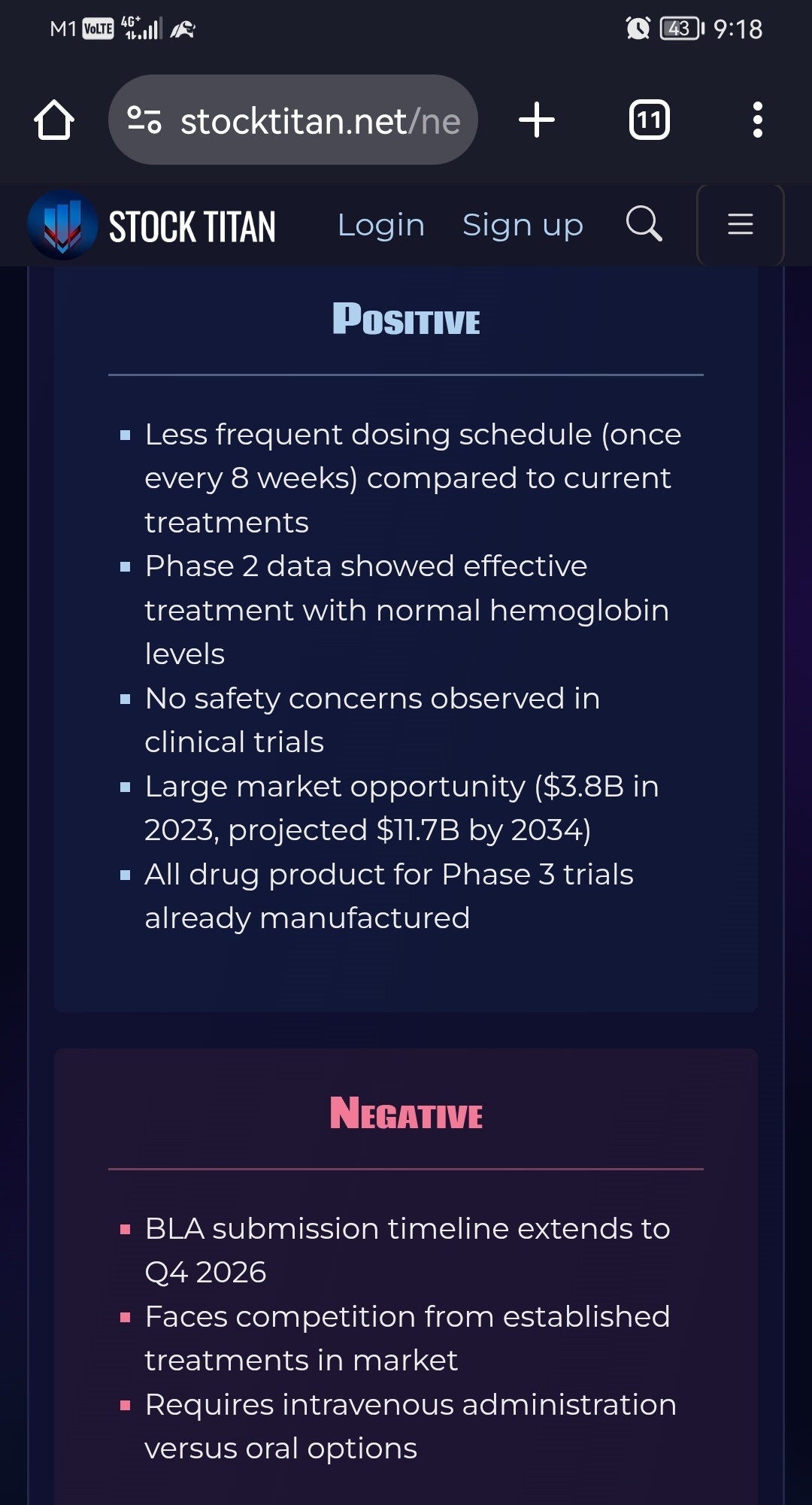Screen dimensions: 812x1505
Task: Open the tab switcher showing 11 tabs
Action: [650, 120]
